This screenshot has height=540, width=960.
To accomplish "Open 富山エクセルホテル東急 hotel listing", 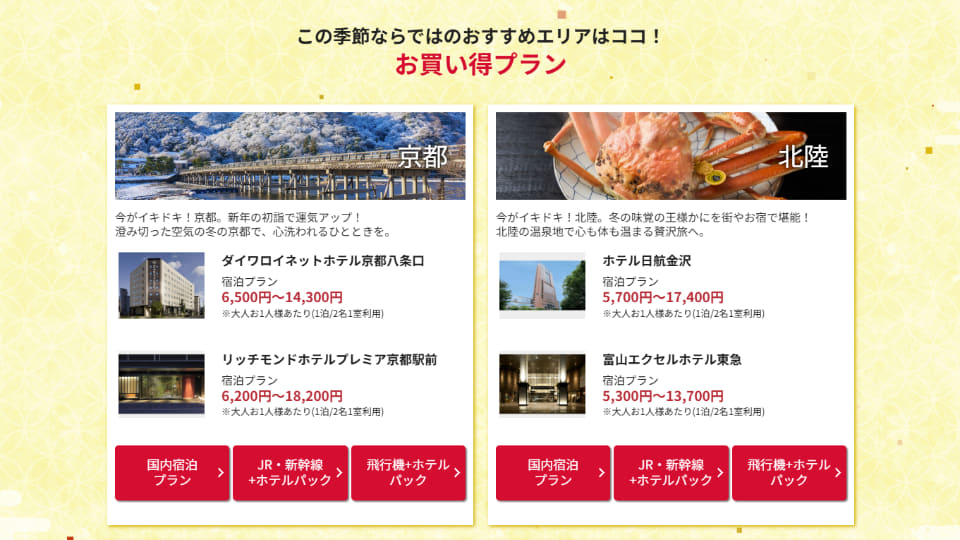I will pos(671,359).
